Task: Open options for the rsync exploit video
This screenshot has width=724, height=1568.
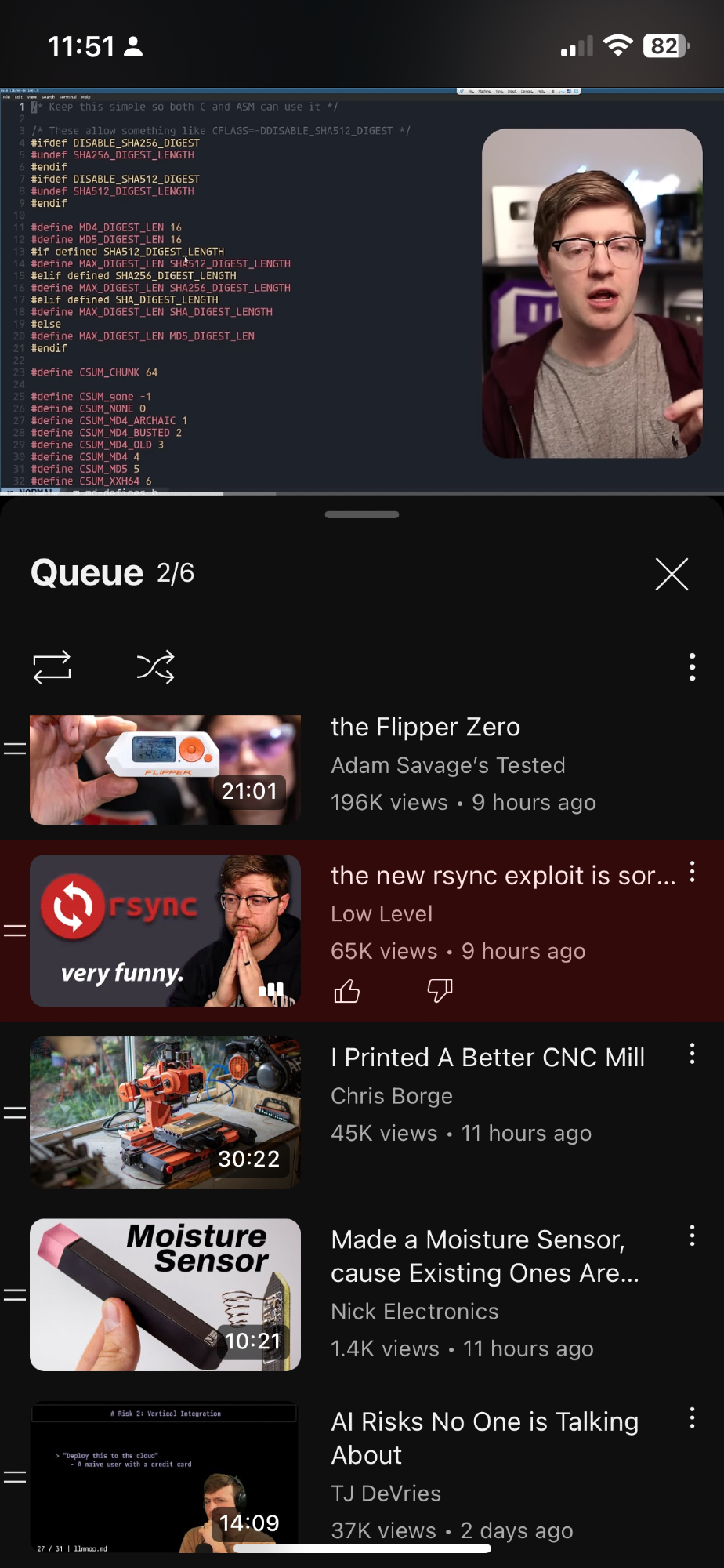Action: click(692, 873)
